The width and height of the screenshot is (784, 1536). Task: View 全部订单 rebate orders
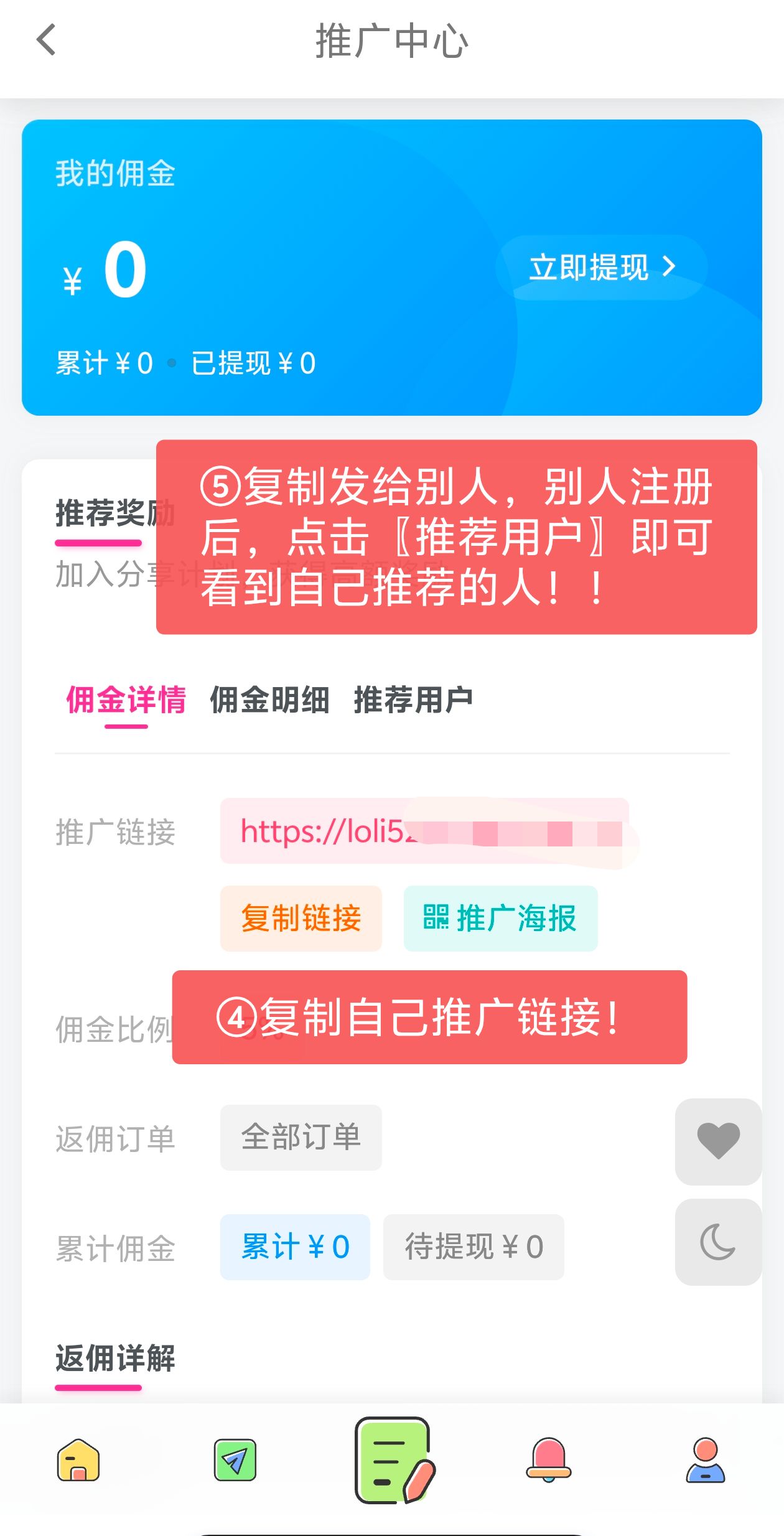(301, 1138)
